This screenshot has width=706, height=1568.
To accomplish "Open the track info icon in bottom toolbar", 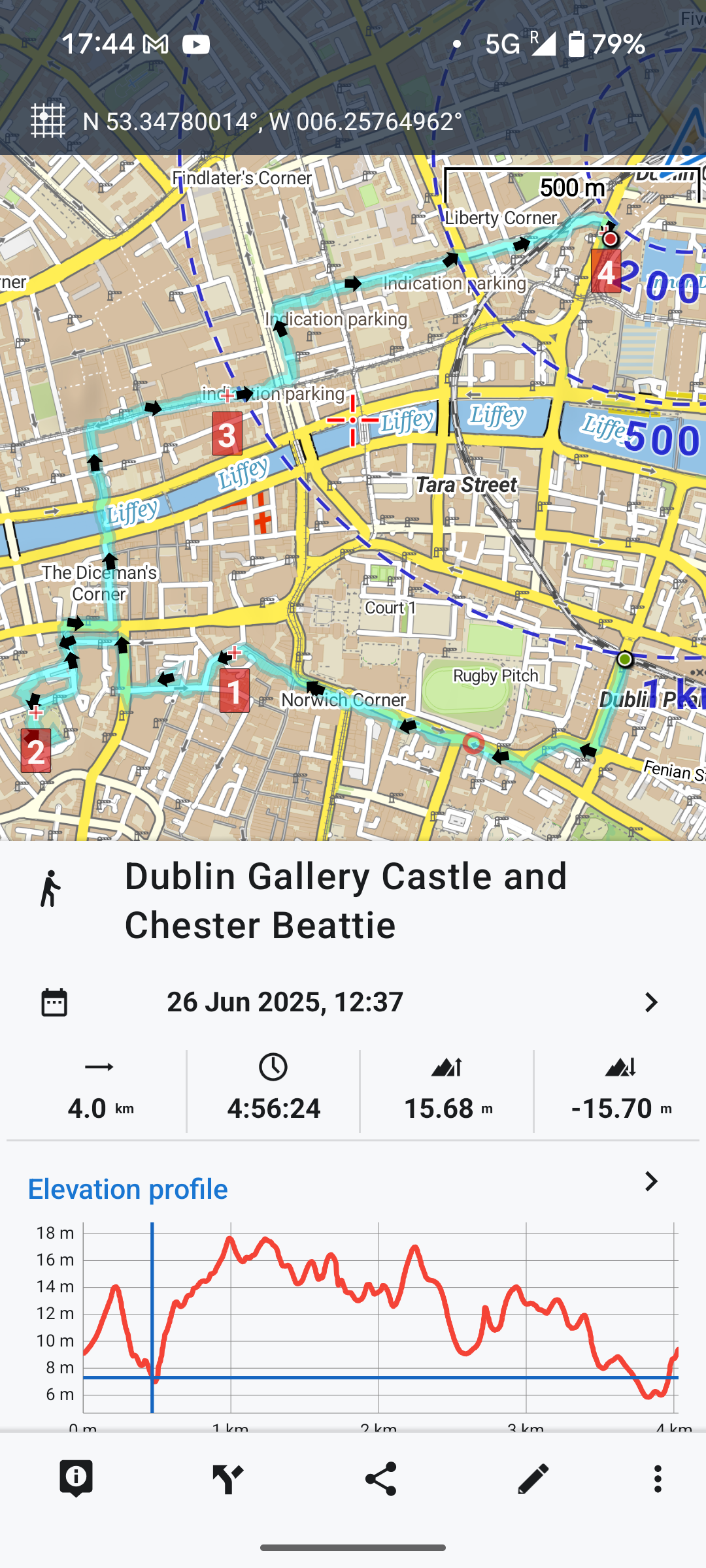I will pos(76,1479).
